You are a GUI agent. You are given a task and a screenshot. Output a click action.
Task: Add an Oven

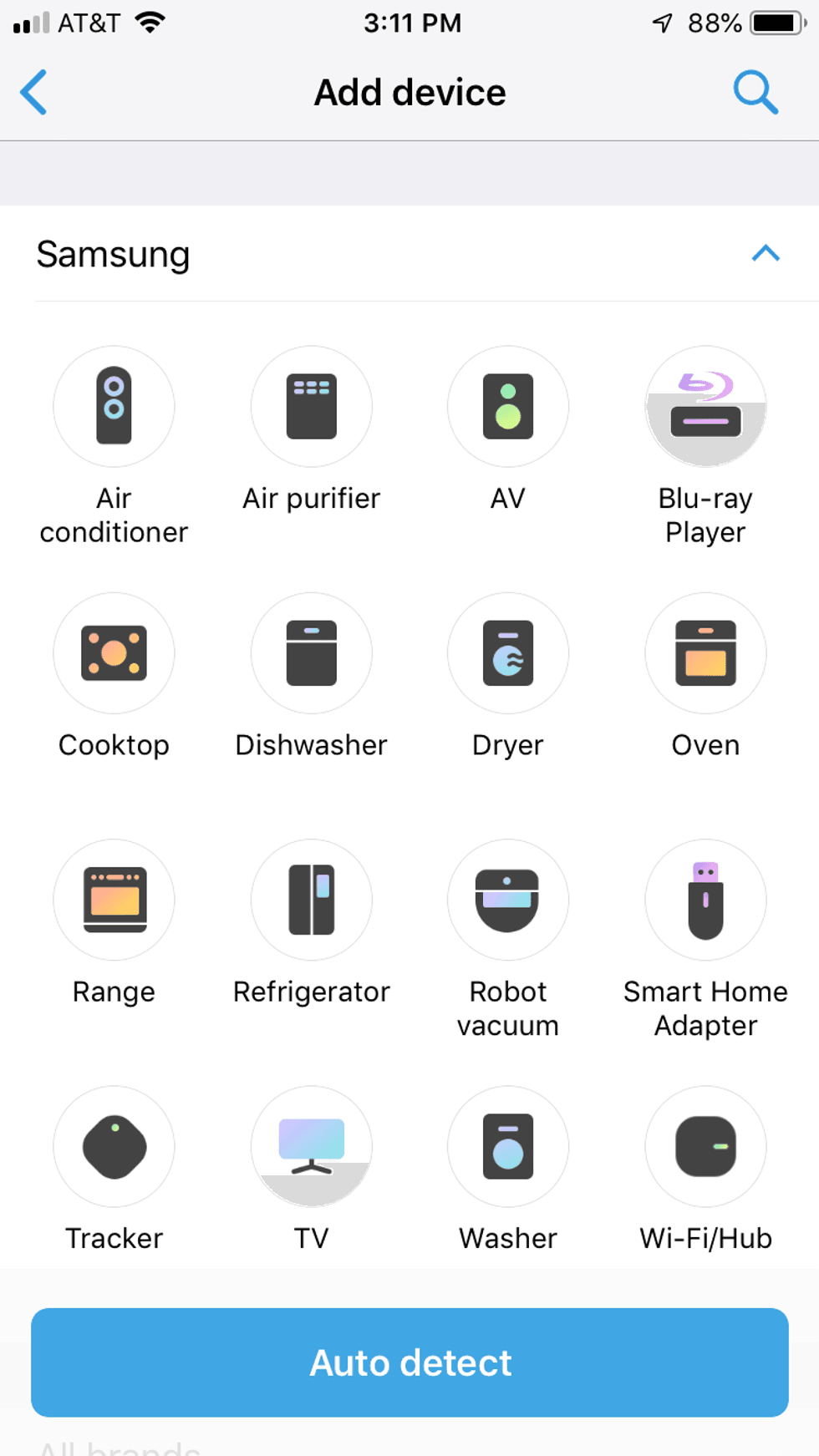click(x=705, y=653)
